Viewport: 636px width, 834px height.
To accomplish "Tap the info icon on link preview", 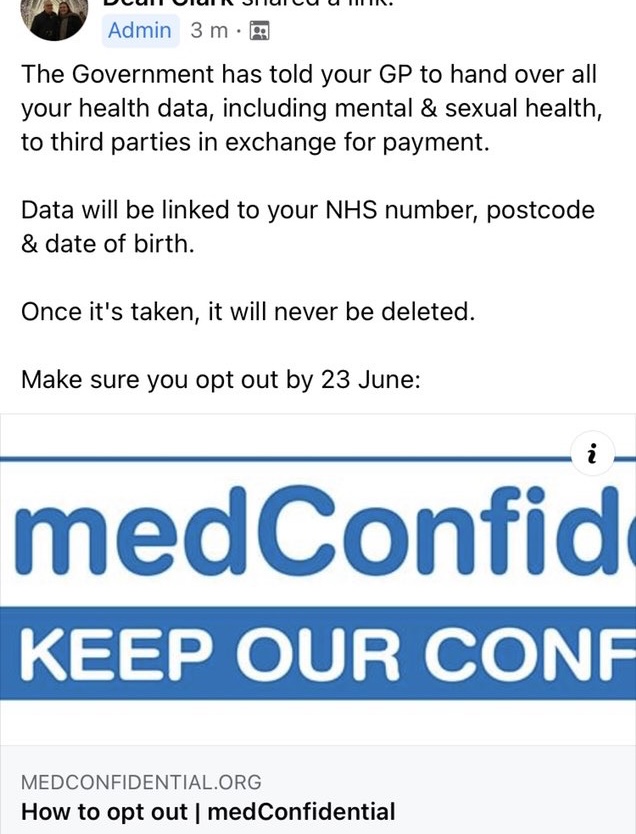I will pyautogui.click(x=592, y=455).
